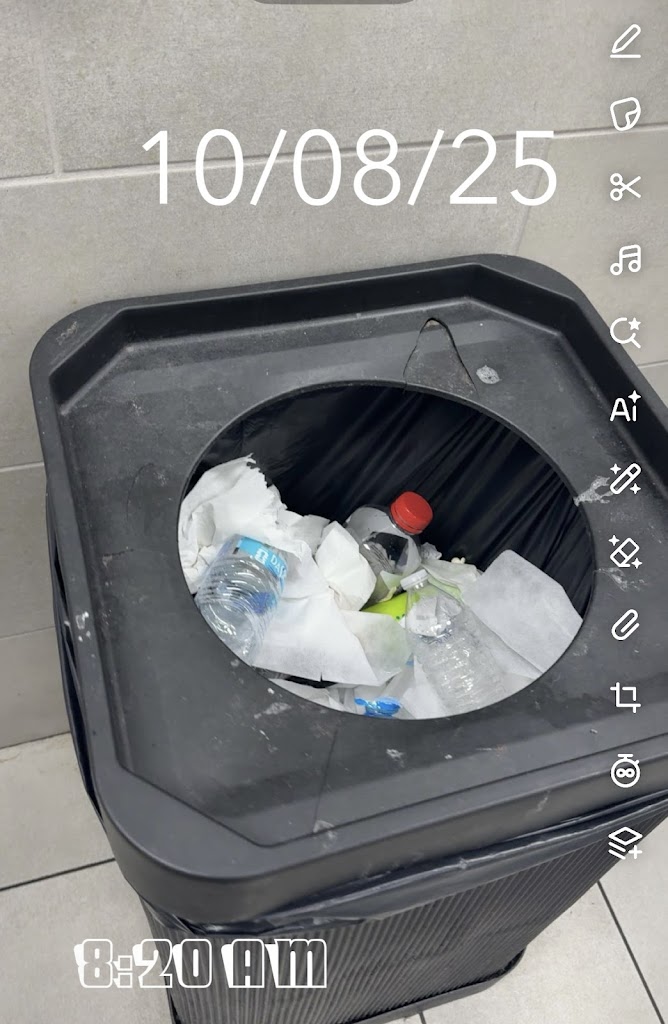Open the draw pencil tool
Image resolution: width=668 pixels, height=1024 pixels.
pos(625,42)
